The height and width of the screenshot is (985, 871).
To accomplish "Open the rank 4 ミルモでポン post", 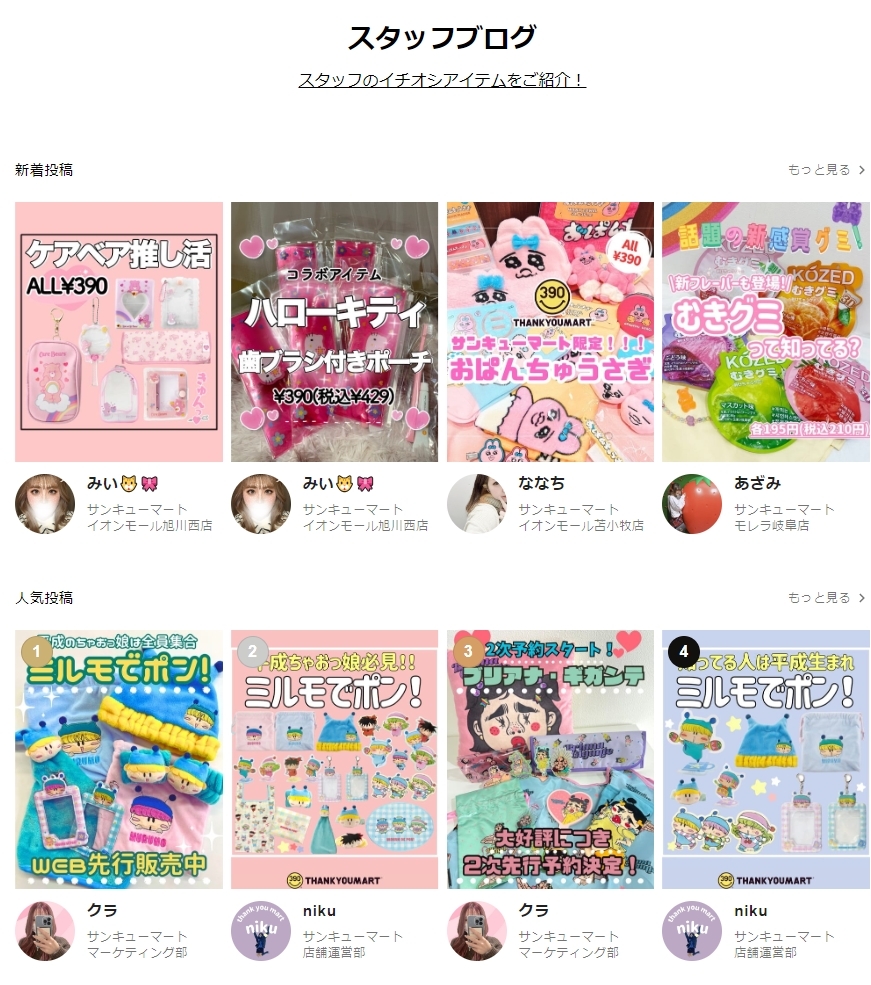I will 765,760.
